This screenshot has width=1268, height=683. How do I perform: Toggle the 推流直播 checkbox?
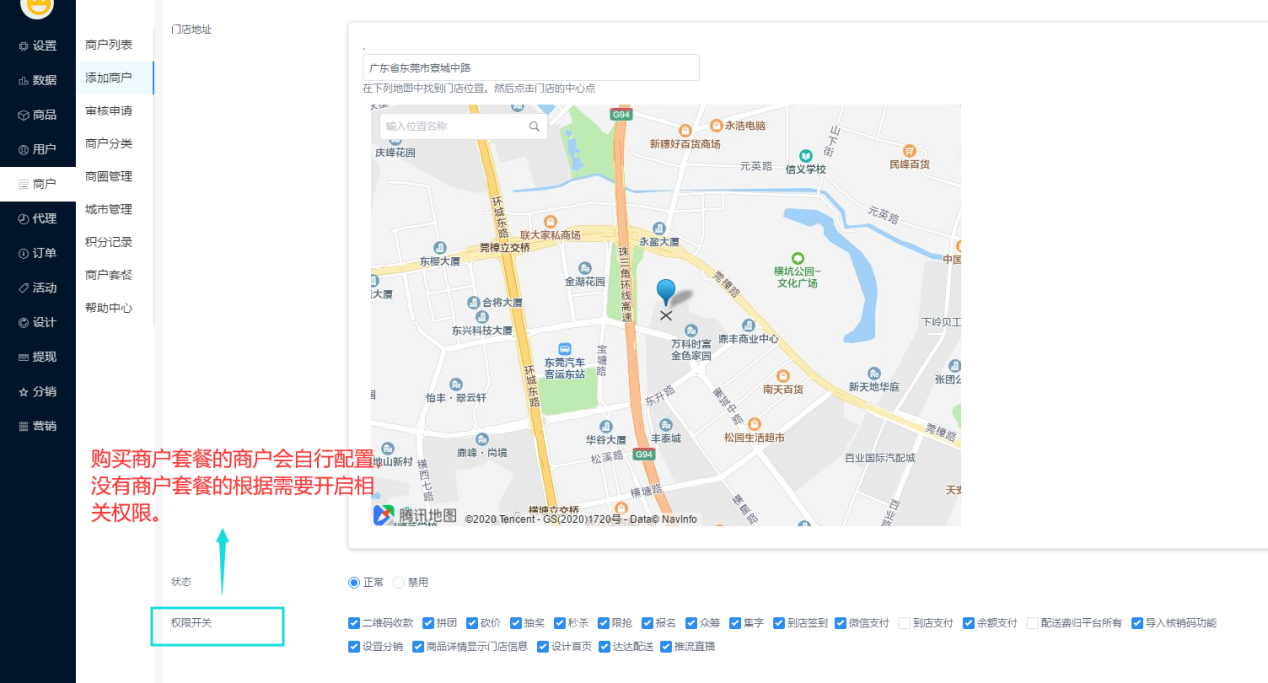point(666,647)
